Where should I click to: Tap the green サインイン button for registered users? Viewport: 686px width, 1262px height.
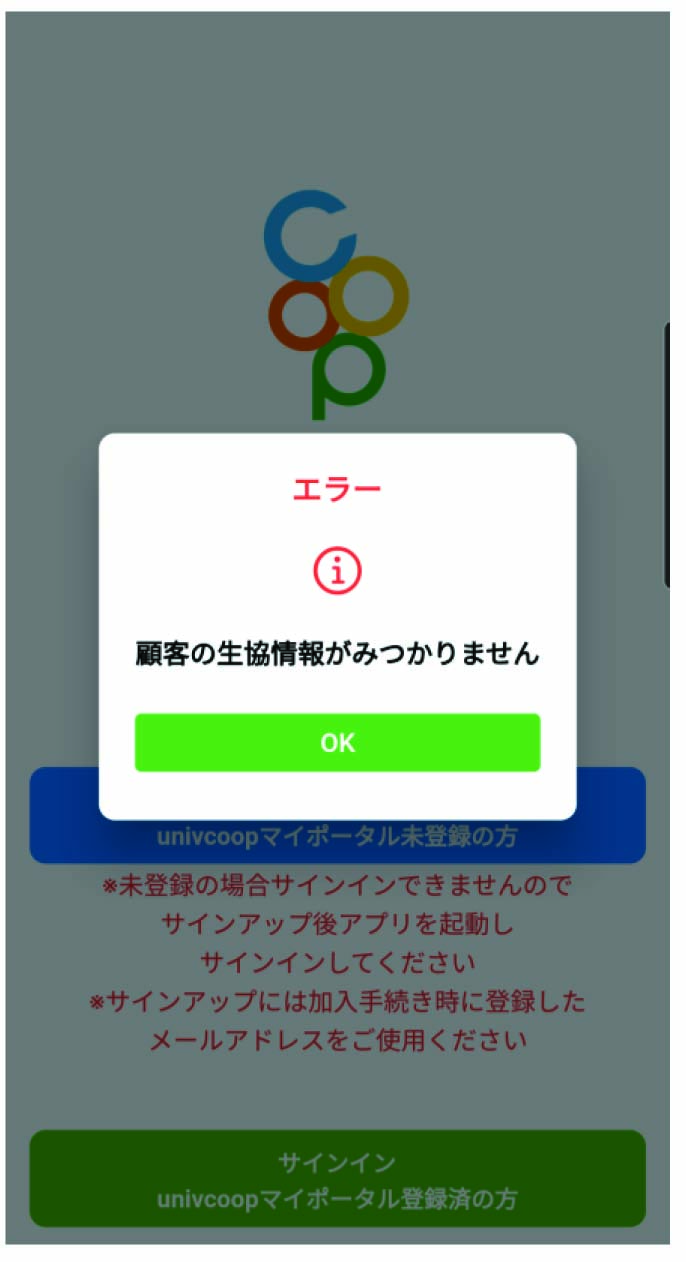(337, 1178)
